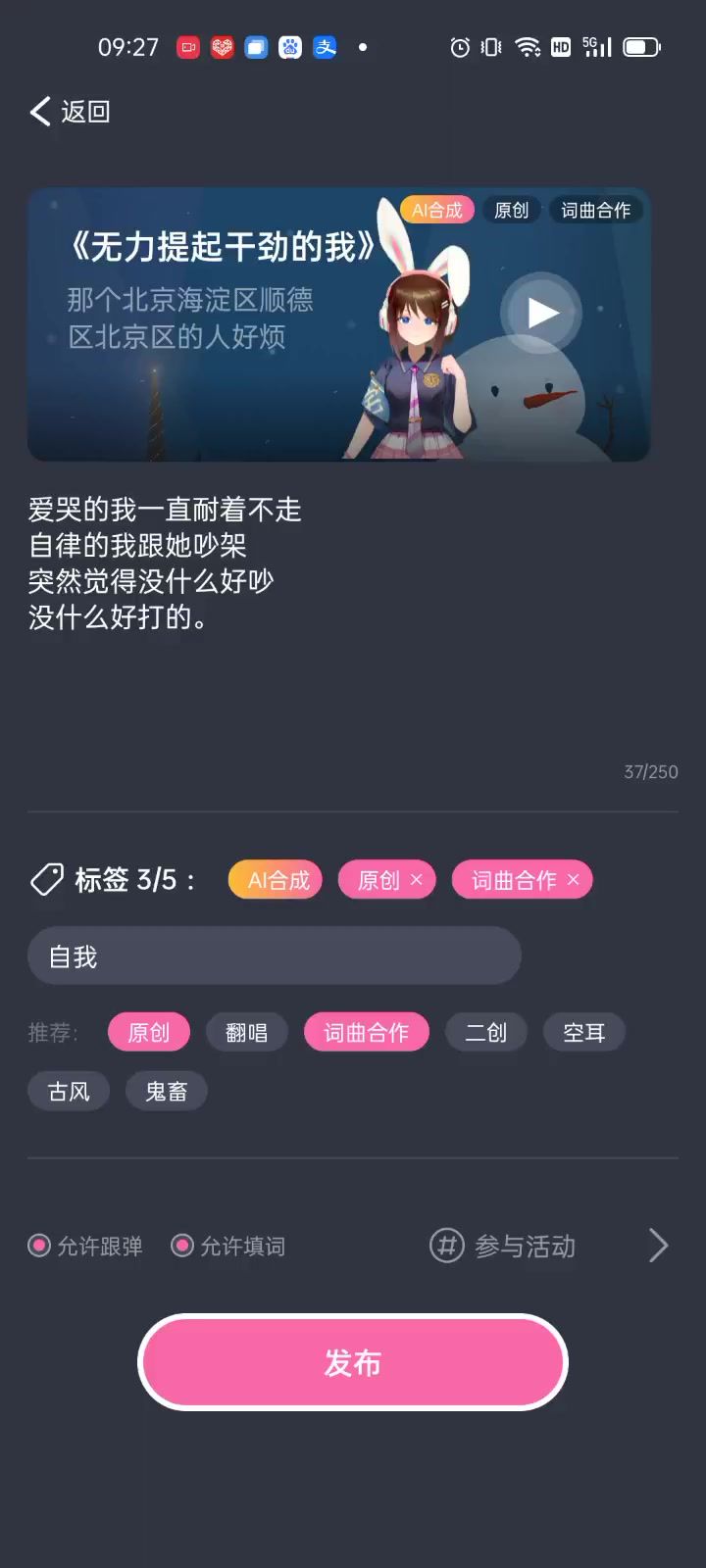Remove the 词曲合作 tag
706x1568 pixels.
[574, 880]
